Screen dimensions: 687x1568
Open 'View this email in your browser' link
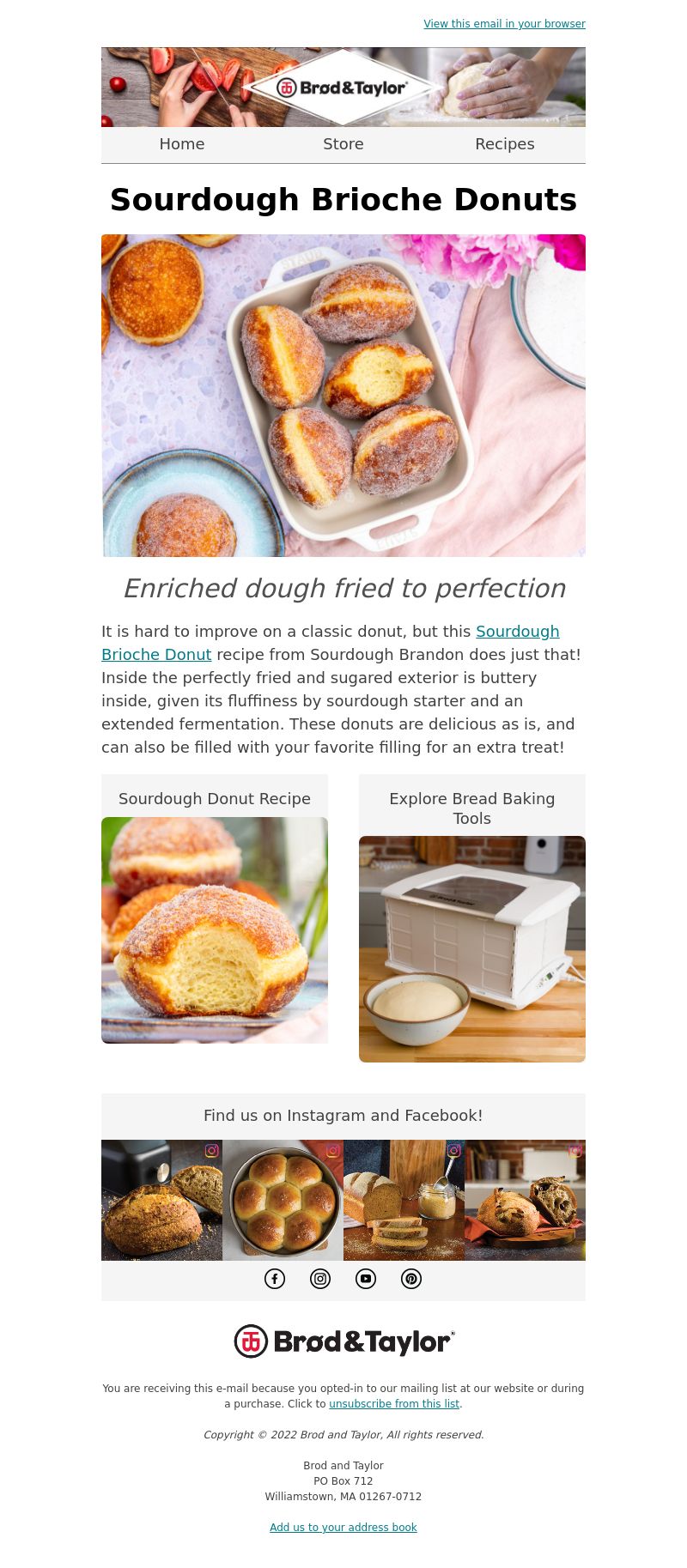coord(504,24)
